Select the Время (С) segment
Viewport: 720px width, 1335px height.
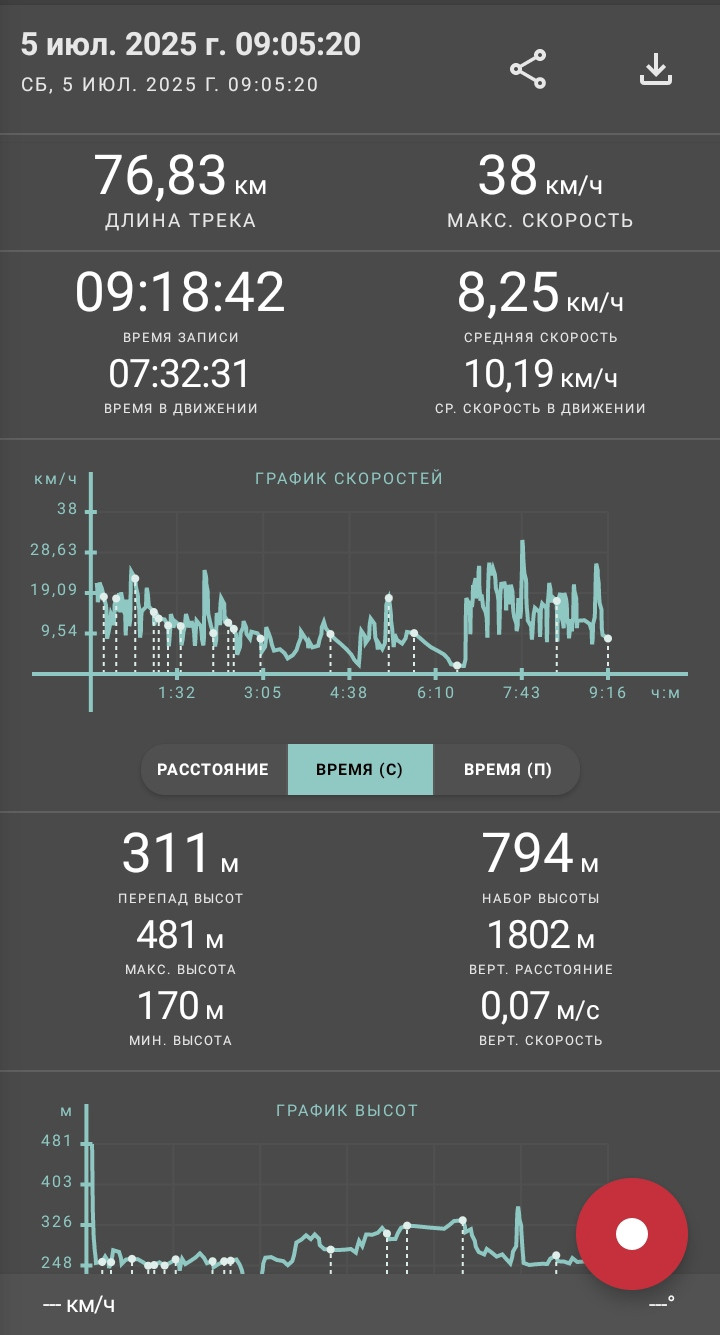pos(360,769)
